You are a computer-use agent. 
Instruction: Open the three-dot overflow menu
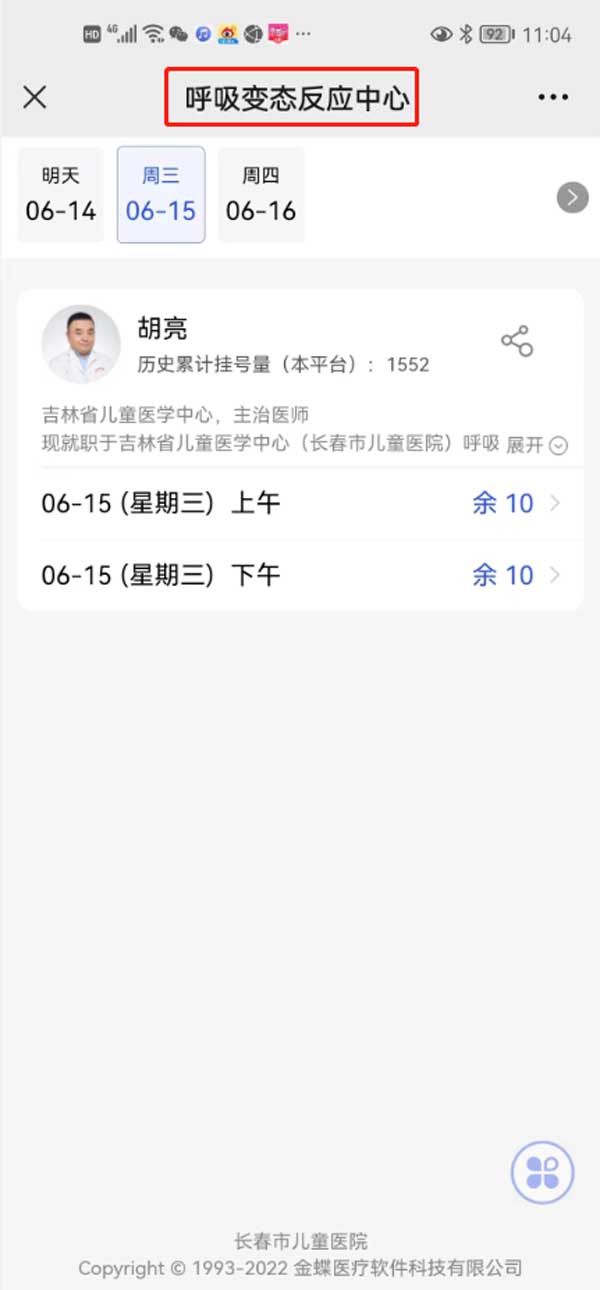(x=553, y=97)
